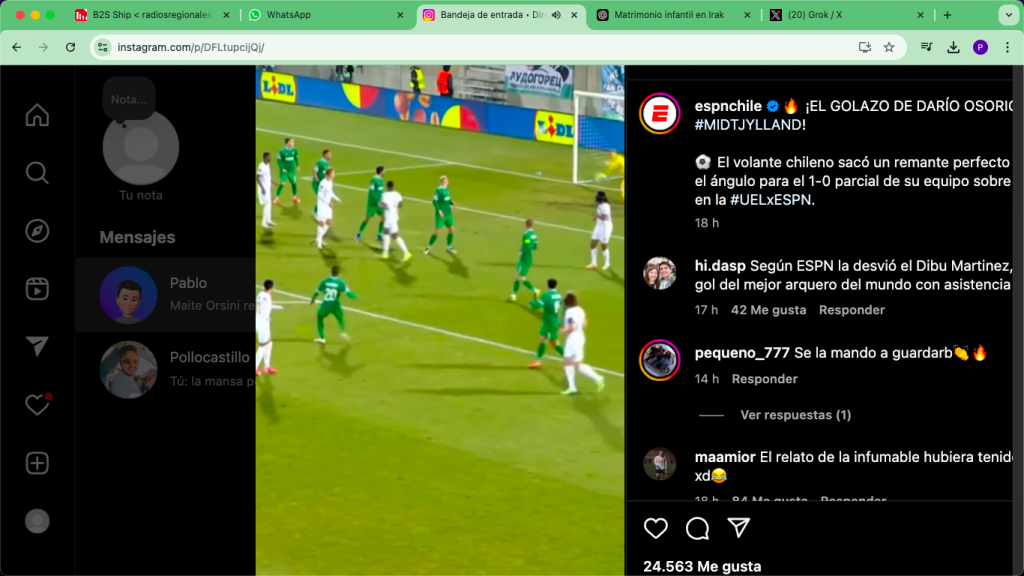Reply to pequeno_777's comment
Screen dimensions: 1024x576
(764, 379)
